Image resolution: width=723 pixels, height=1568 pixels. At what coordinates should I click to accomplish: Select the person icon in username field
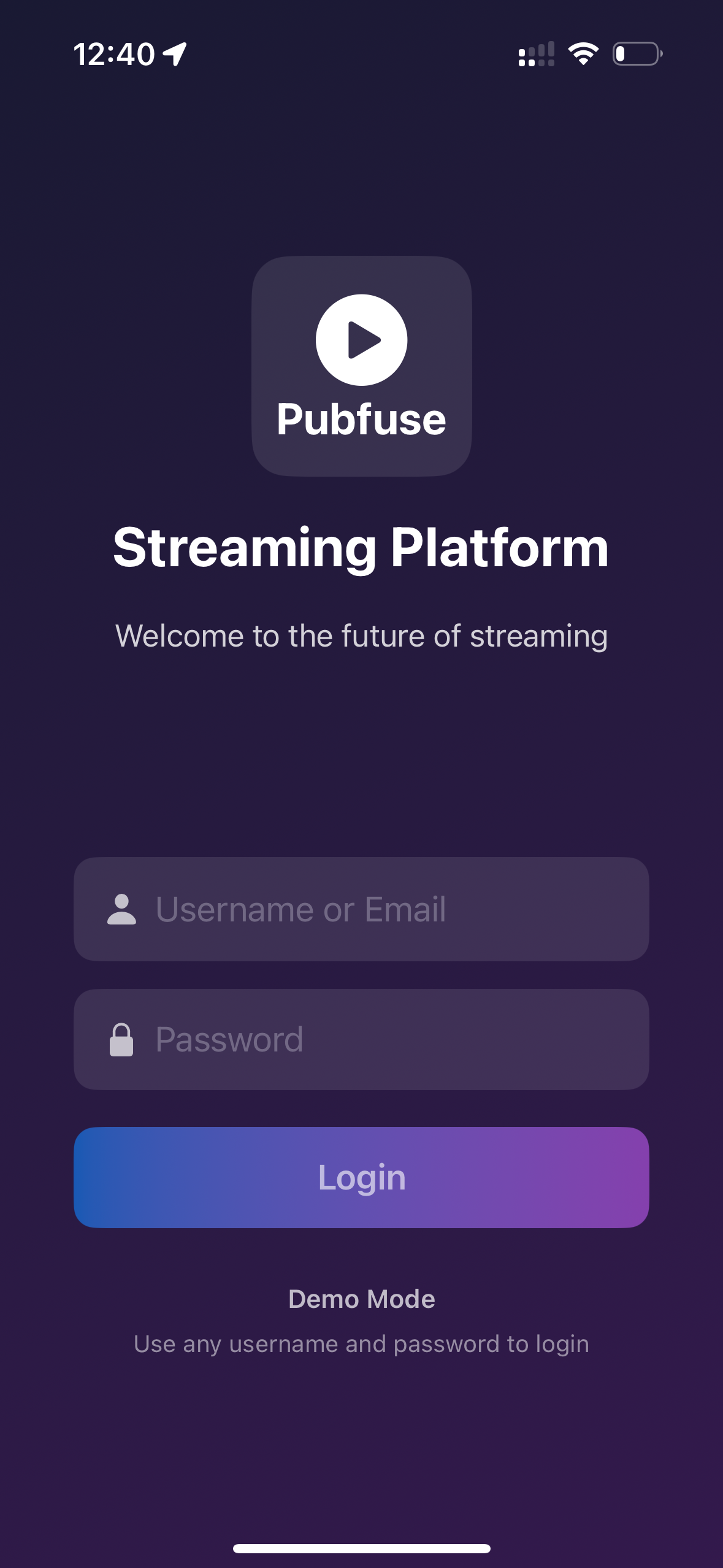122,910
